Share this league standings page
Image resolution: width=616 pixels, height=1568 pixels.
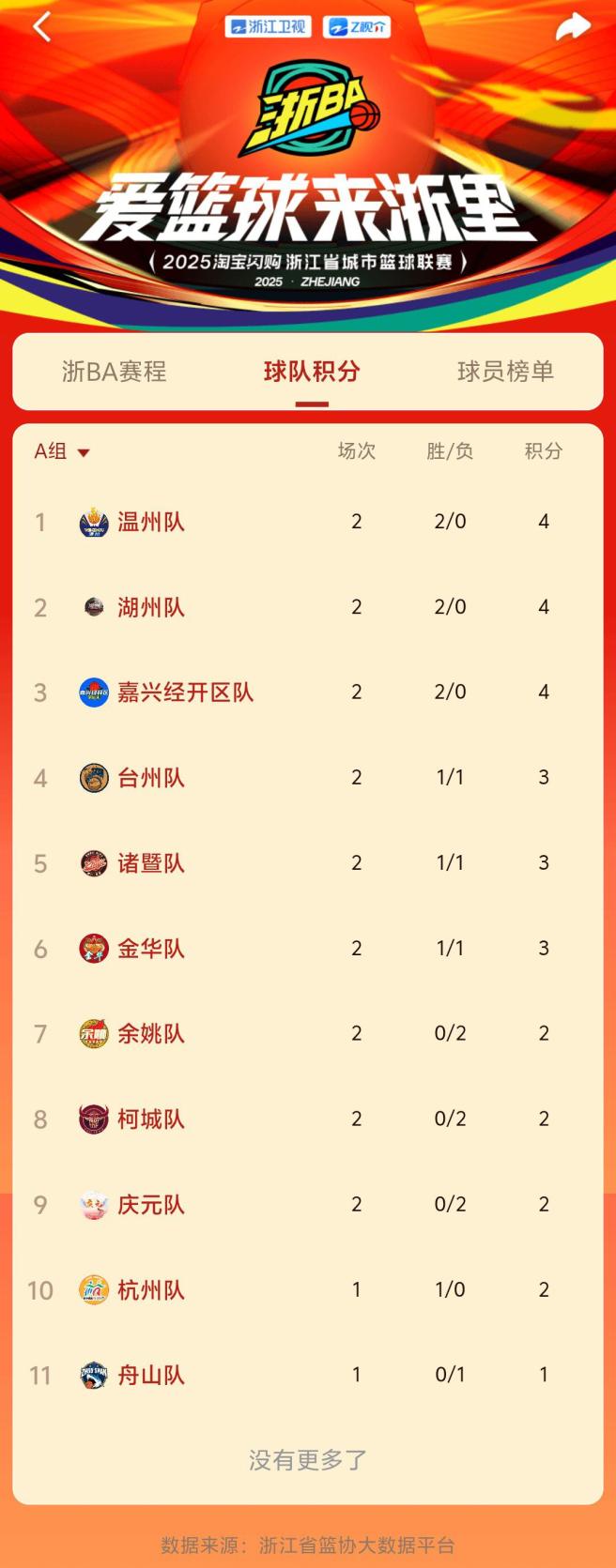coord(572,27)
